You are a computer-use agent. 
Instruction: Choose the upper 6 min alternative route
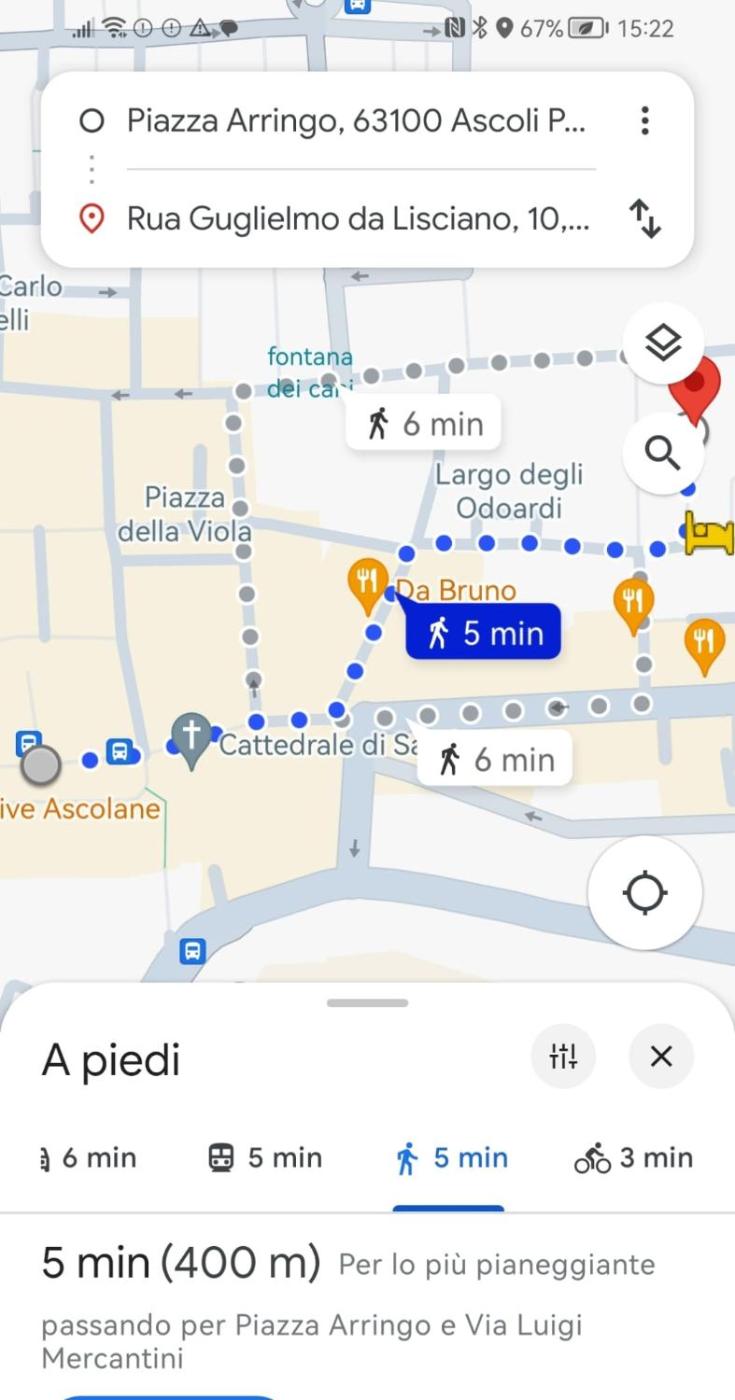pos(424,425)
